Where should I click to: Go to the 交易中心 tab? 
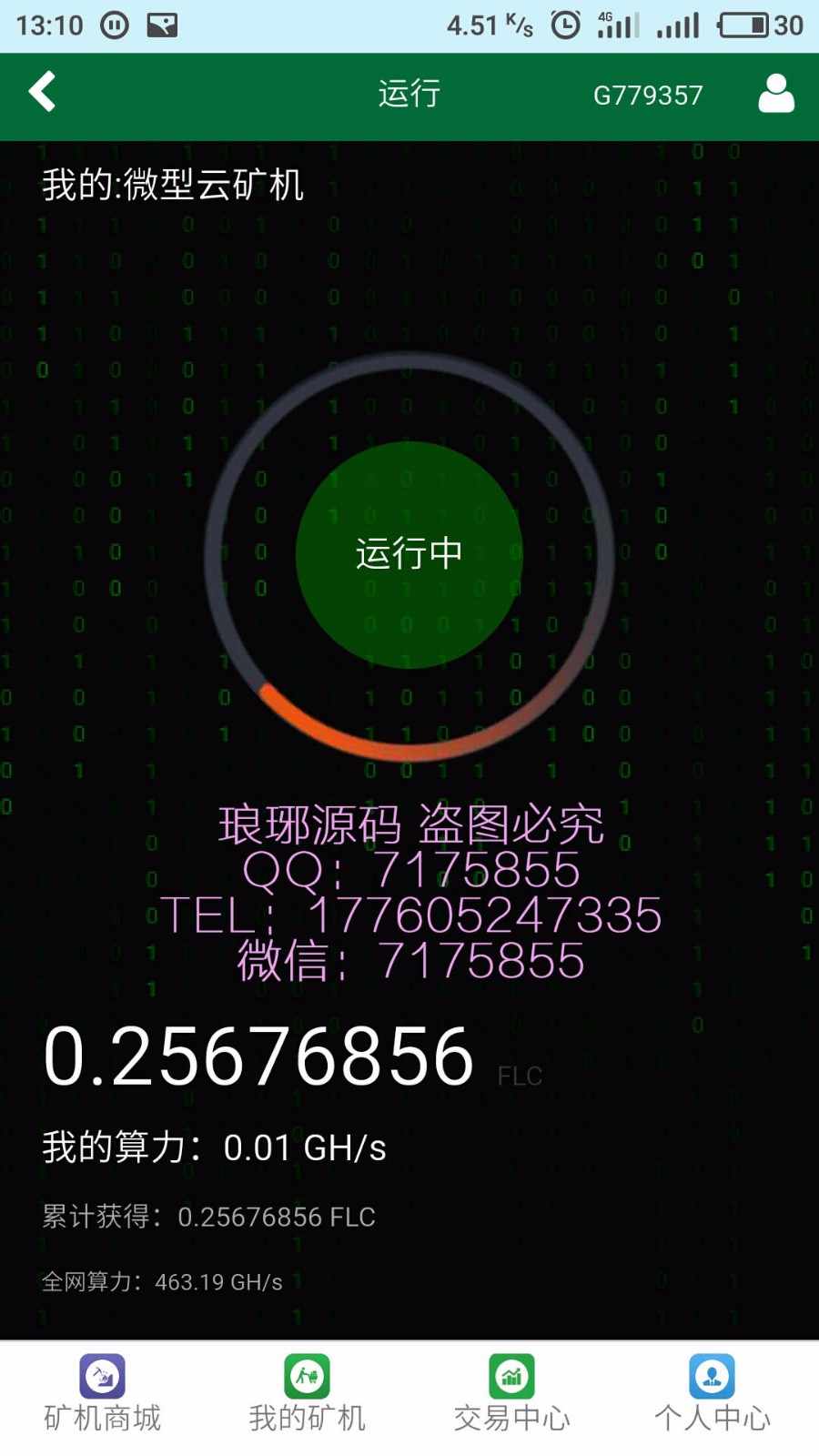coord(511,1394)
